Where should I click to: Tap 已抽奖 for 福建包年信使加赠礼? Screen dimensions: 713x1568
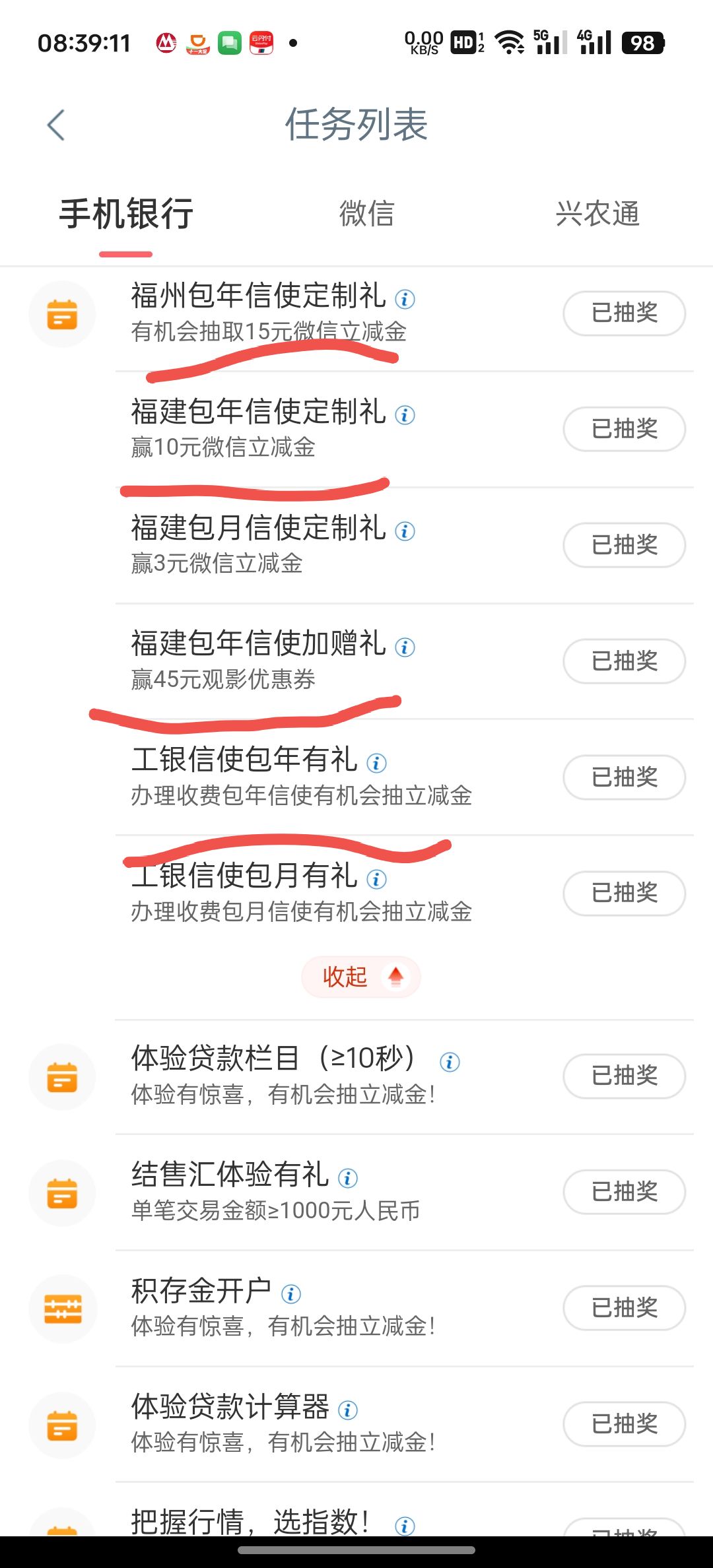(624, 661)
